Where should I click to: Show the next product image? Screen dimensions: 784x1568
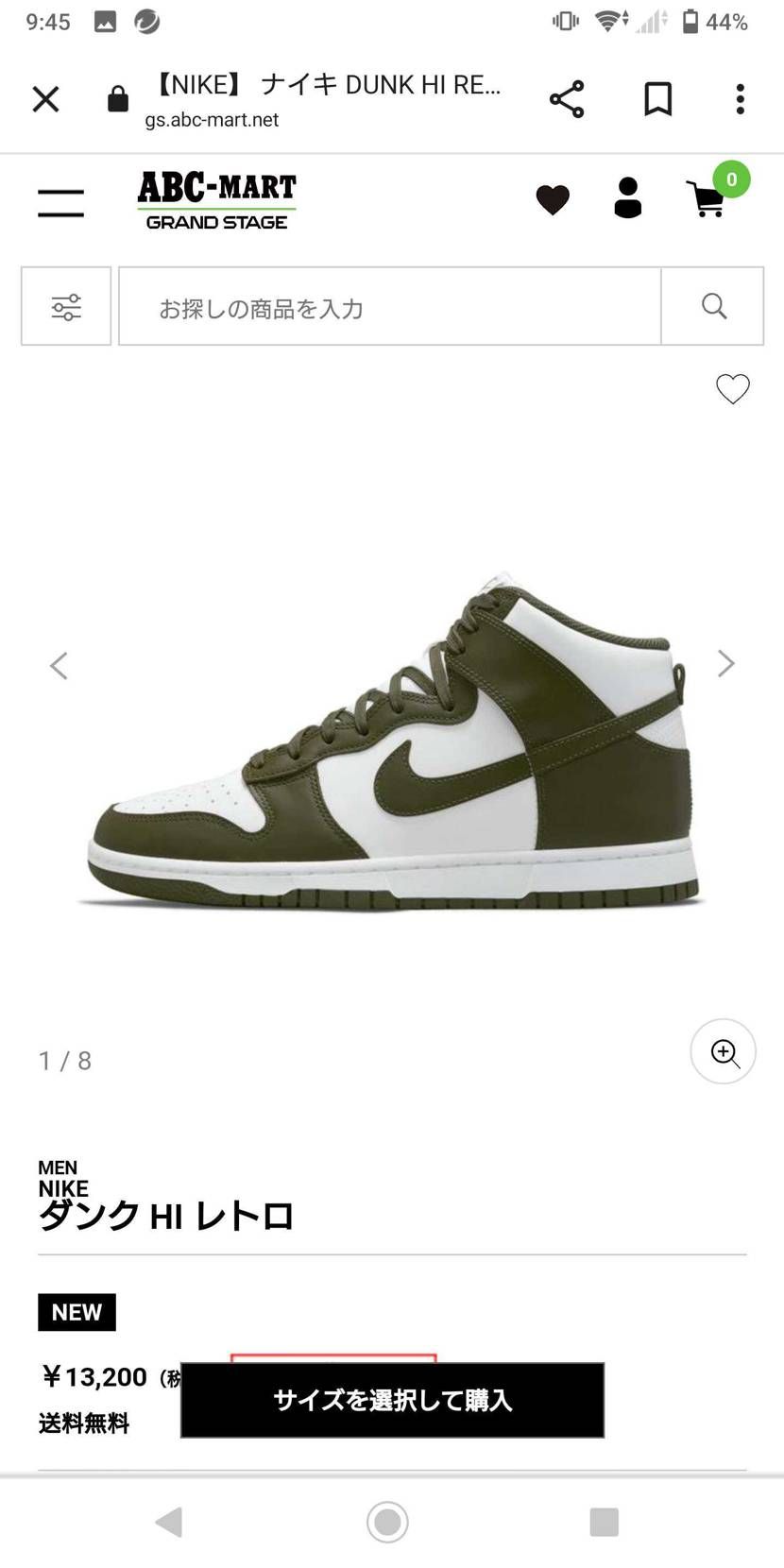click(725, 664)
